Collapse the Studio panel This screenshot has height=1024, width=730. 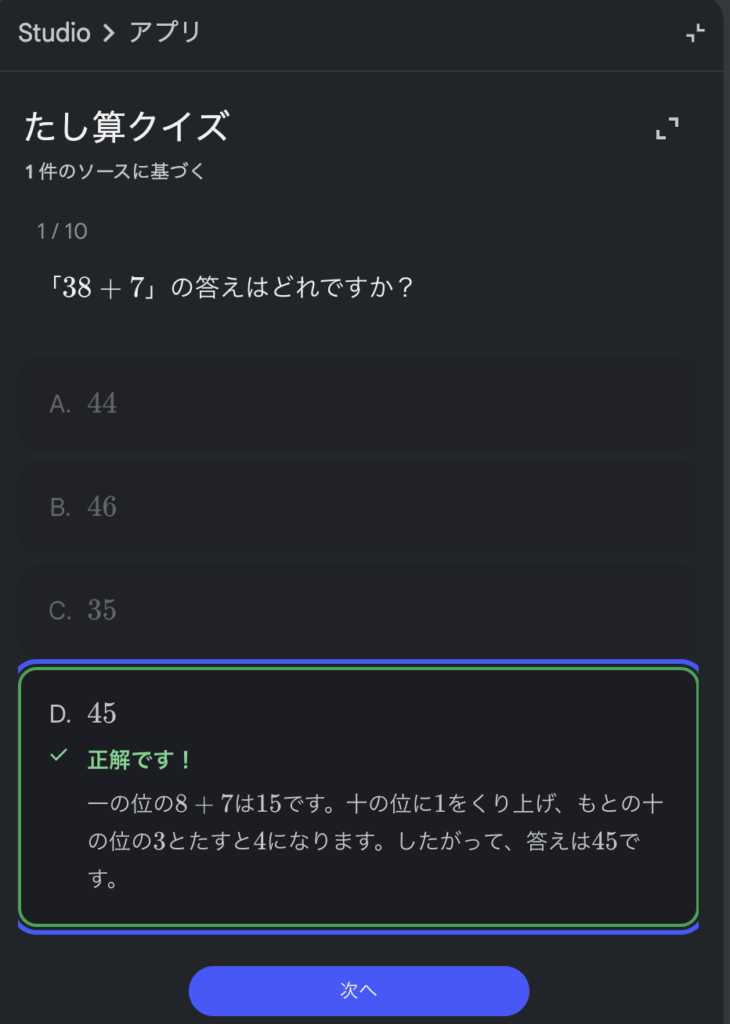[x=695, y=33]
